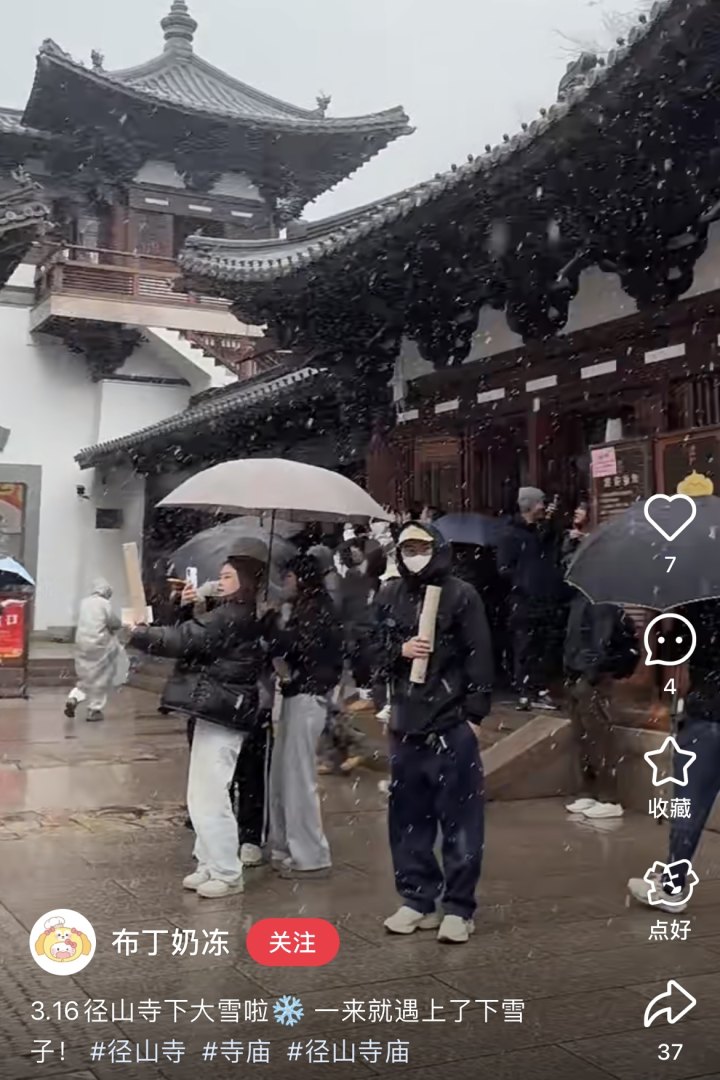
Task: Share this video using the arrow icon
Action: tap(669, 1005)
